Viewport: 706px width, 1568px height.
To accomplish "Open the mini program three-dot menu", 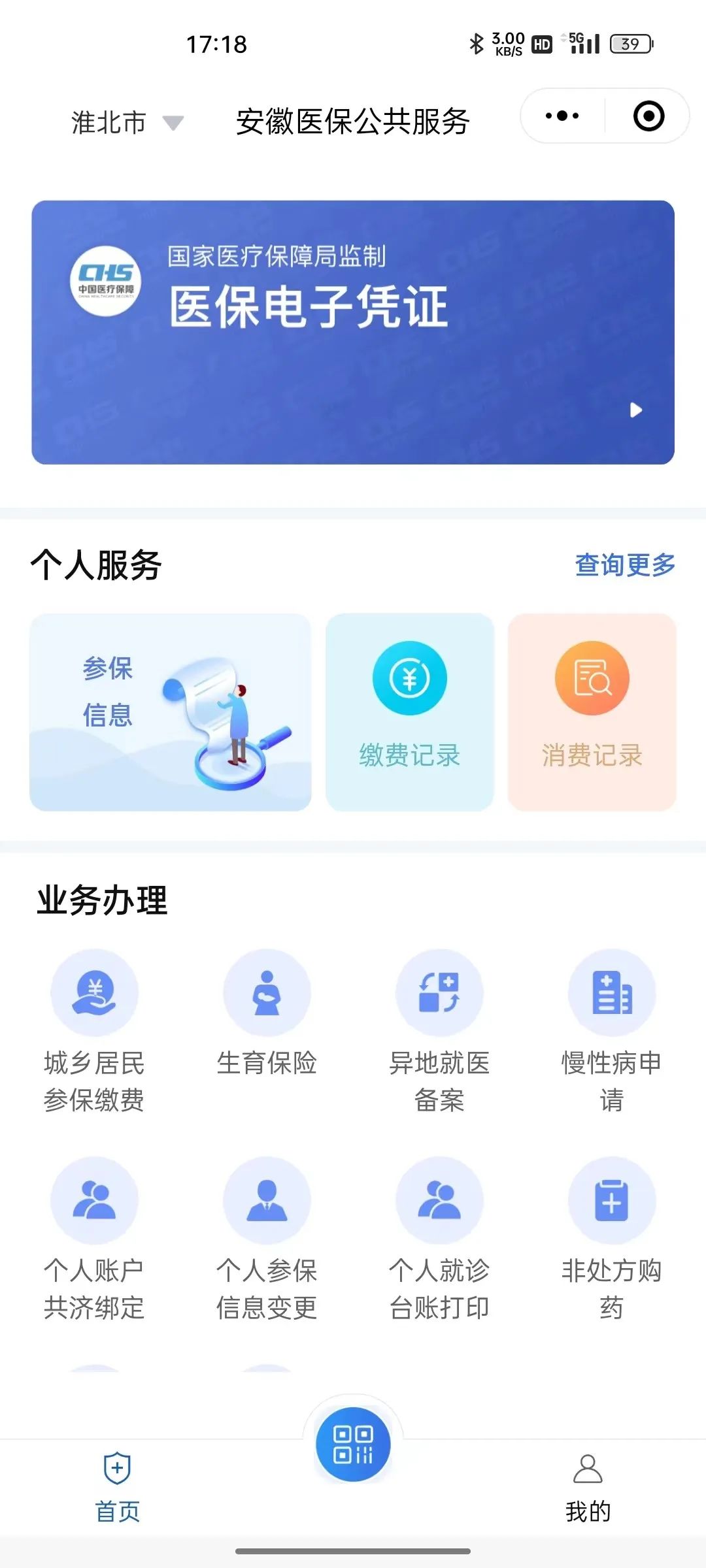I will [562, 116].
